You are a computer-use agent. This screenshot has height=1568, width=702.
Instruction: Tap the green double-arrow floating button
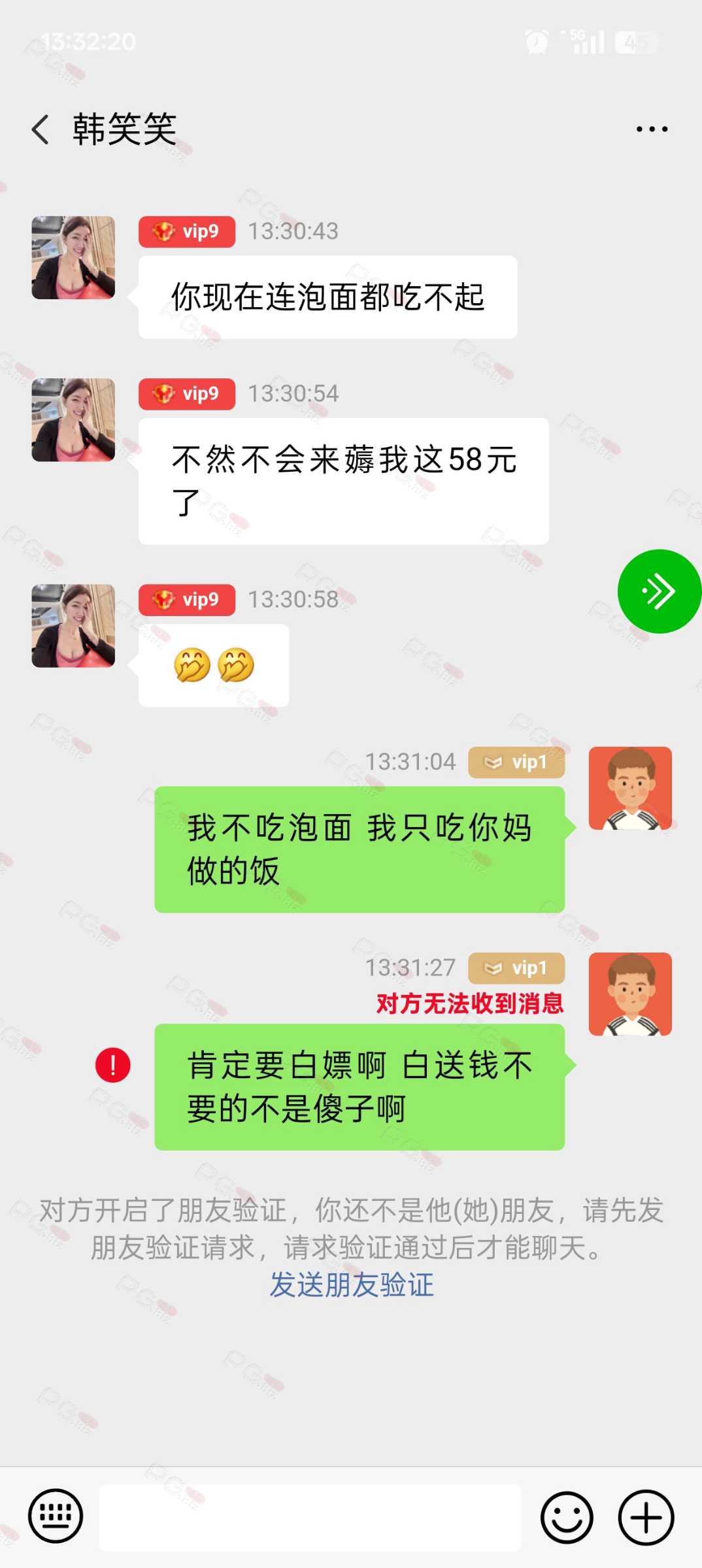click(x=659, y=591)
